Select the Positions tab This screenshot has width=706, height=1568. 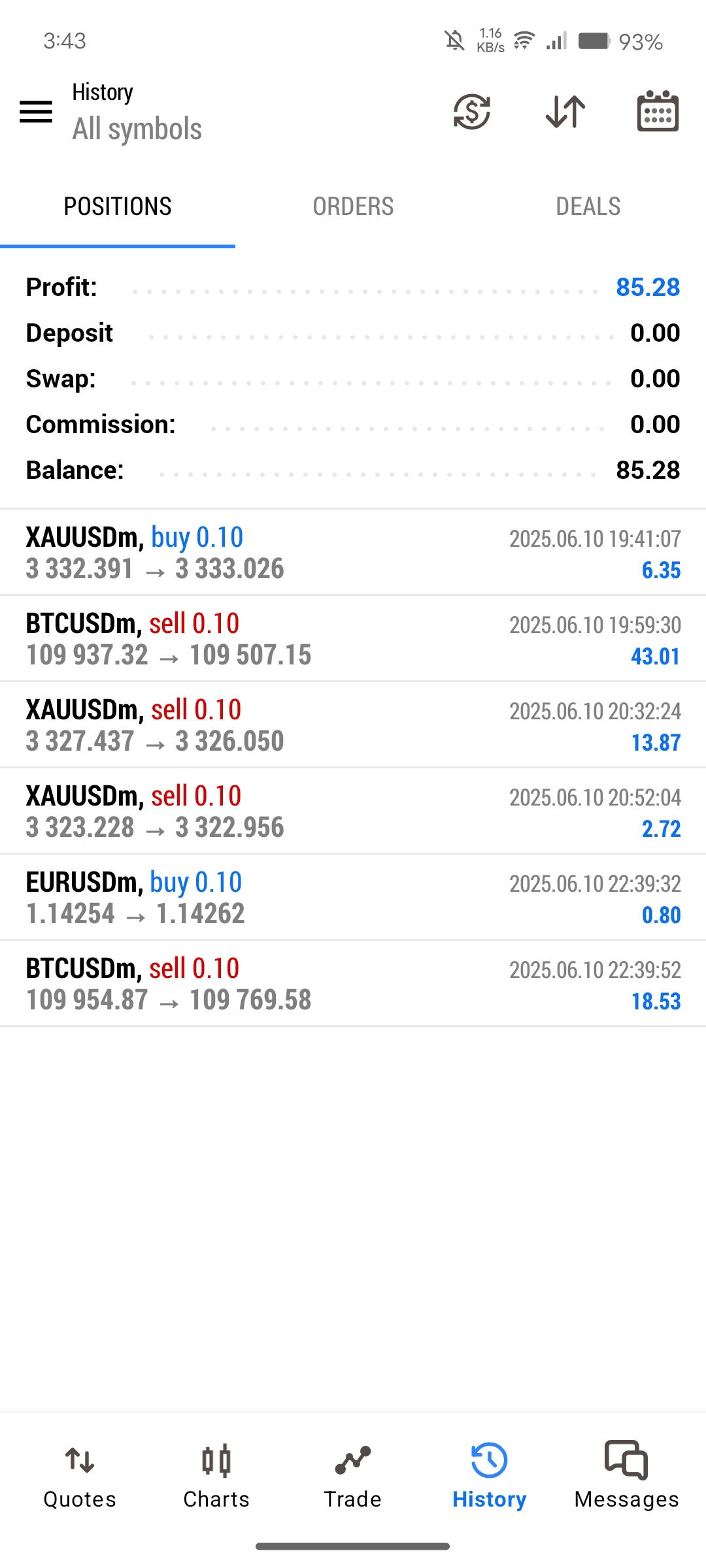118,206
